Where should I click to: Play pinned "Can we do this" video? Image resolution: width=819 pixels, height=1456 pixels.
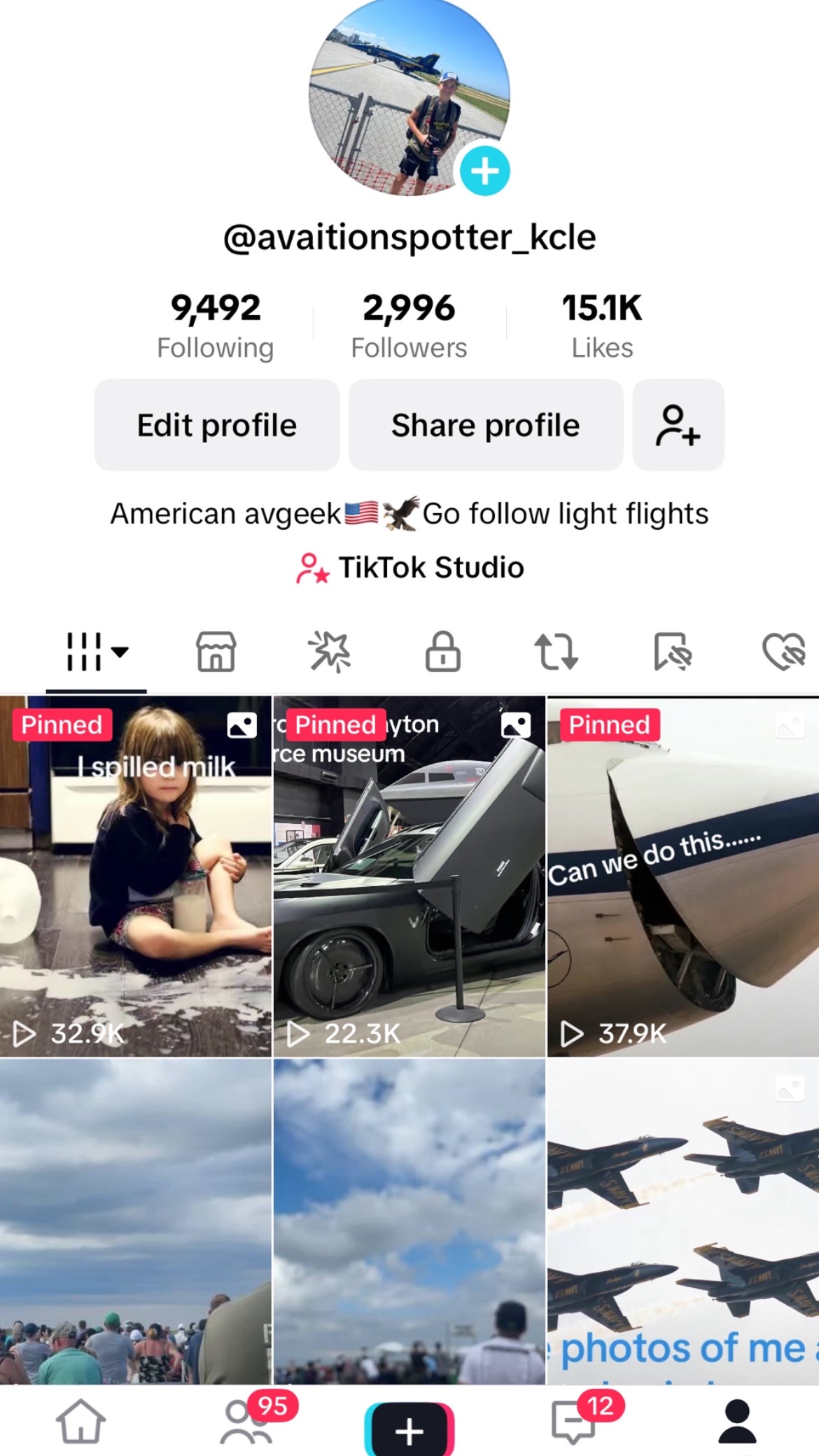(683, 875)
